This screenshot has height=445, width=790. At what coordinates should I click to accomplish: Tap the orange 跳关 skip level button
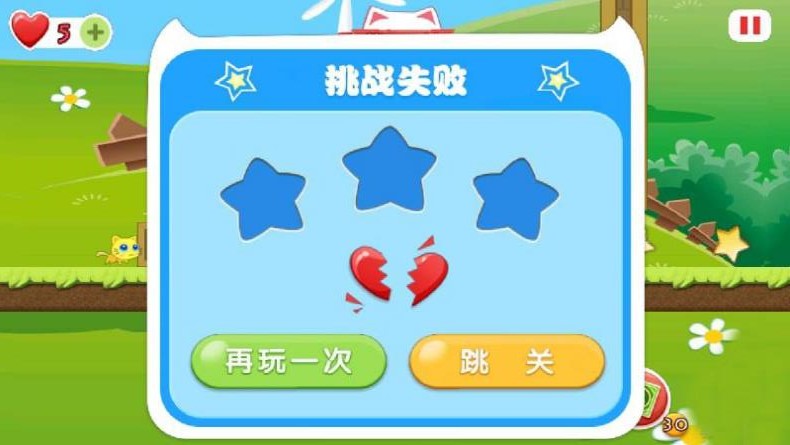[x=507, y=361]
